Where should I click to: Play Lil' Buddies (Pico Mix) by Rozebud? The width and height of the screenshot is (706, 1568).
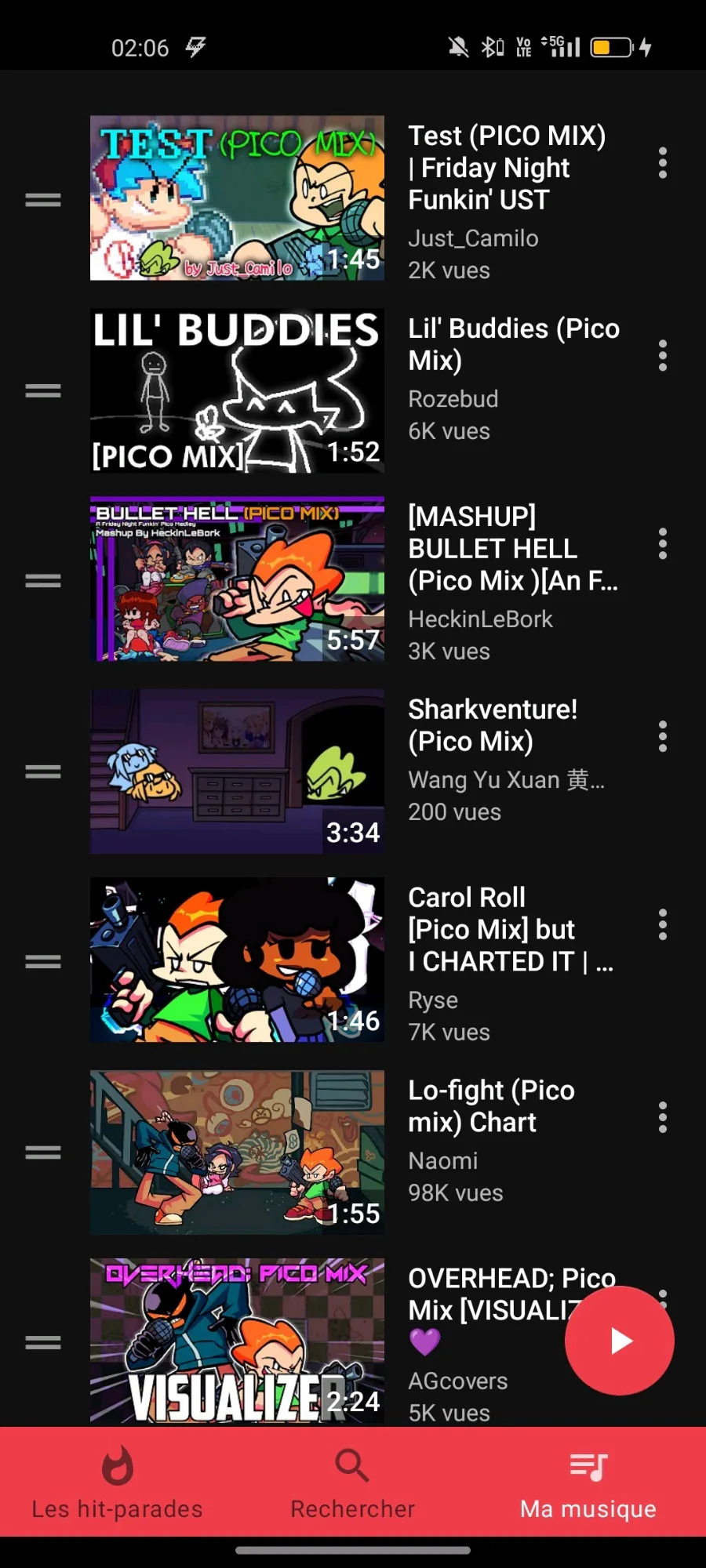[x=237, y=390]
